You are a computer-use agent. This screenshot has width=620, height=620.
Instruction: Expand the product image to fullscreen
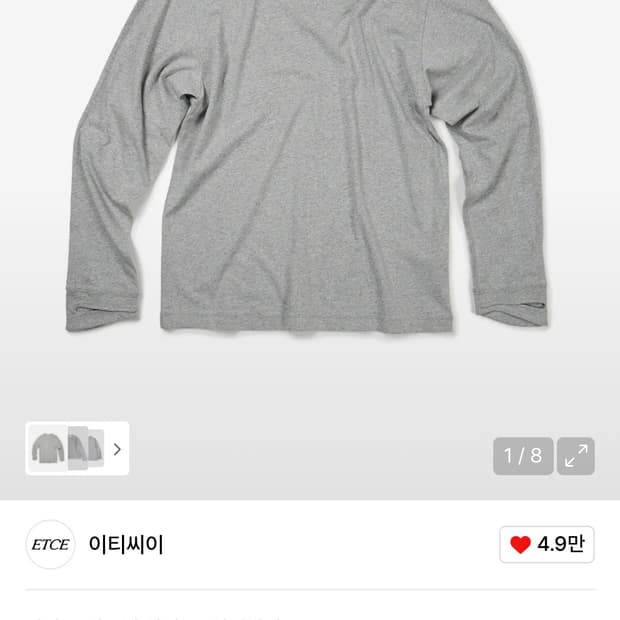click(x=576, y=456)
